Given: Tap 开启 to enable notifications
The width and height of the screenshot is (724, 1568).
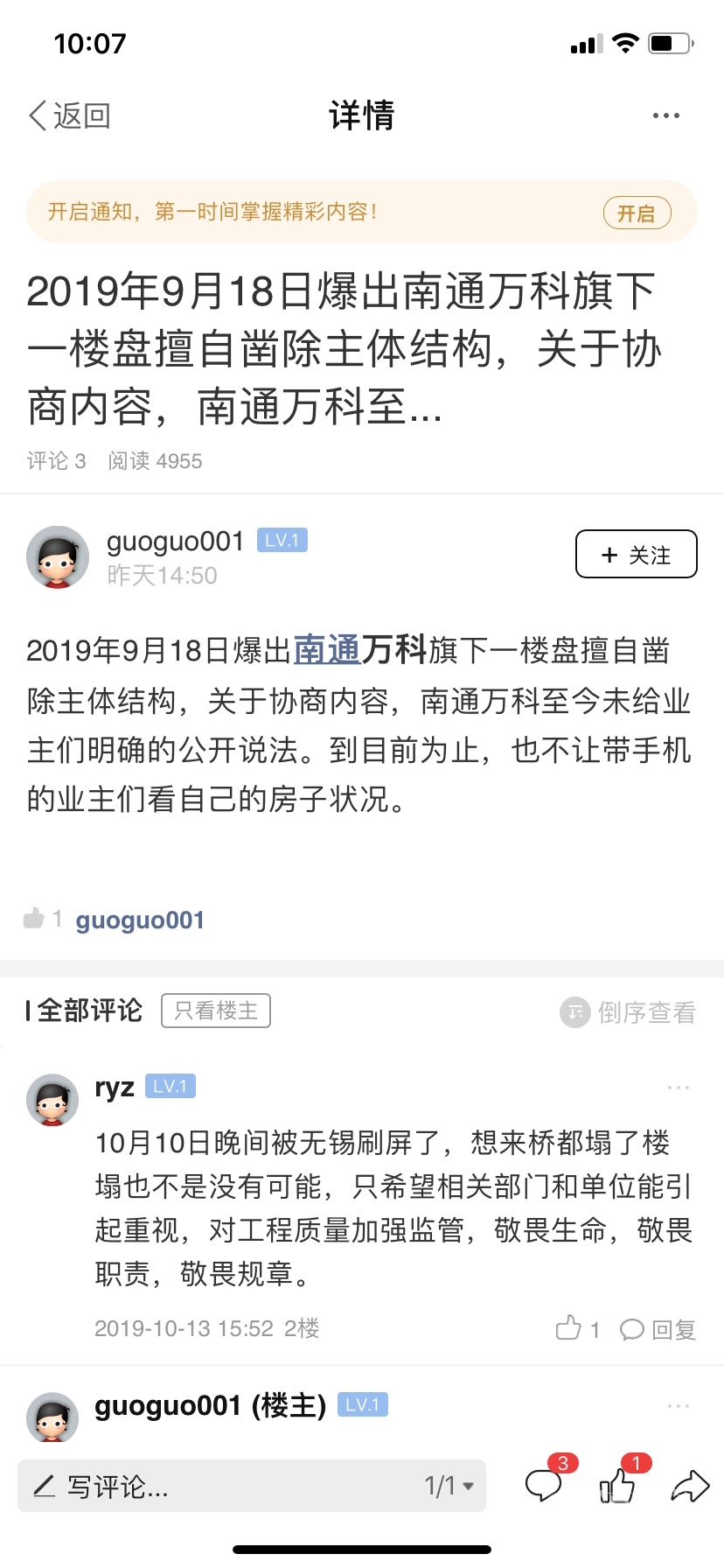Looking at the screenshot, I should pyautogui.click(x=637, y=213).
